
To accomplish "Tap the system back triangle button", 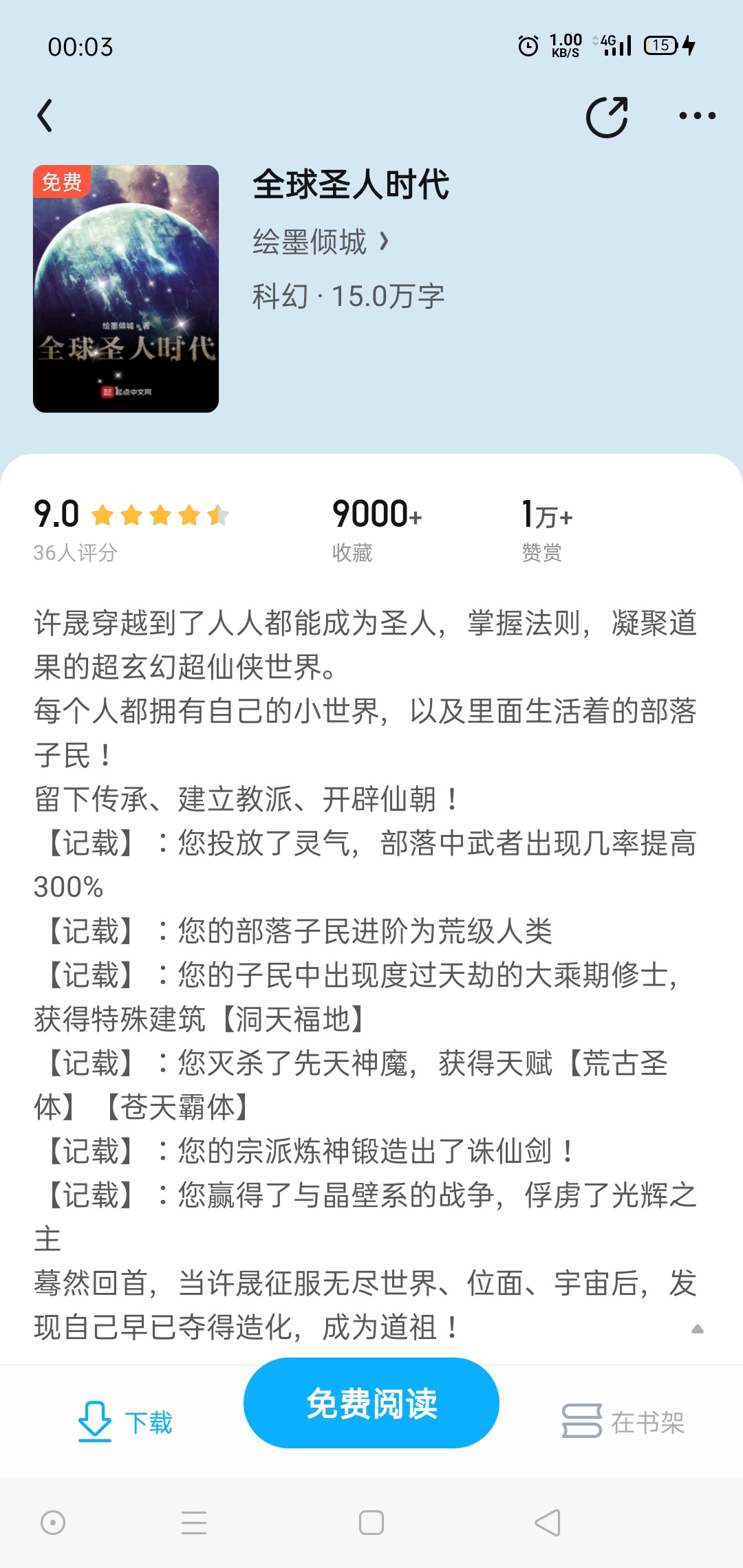I will click(x=548, y=1523).
